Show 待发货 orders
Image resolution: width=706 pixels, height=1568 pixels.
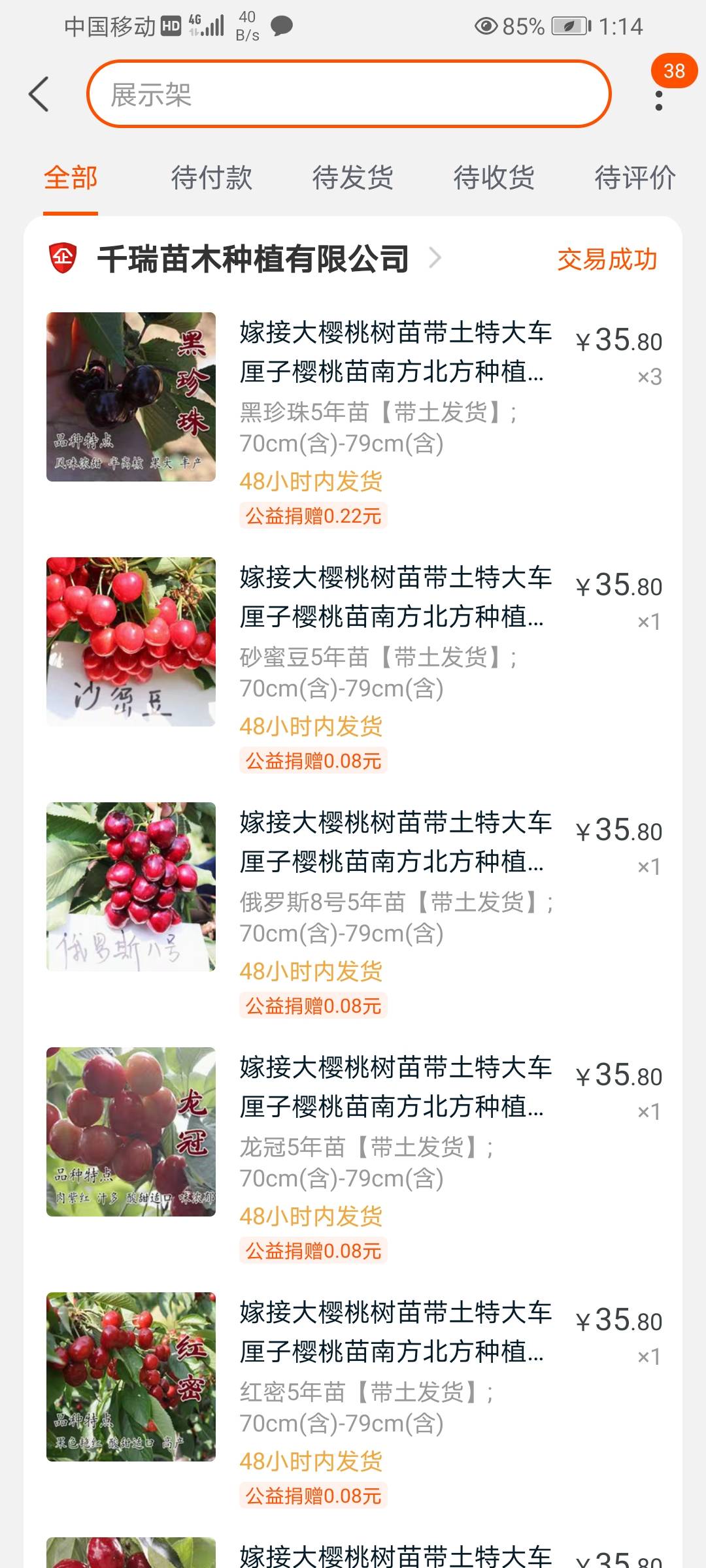click(x=352, y=178)
